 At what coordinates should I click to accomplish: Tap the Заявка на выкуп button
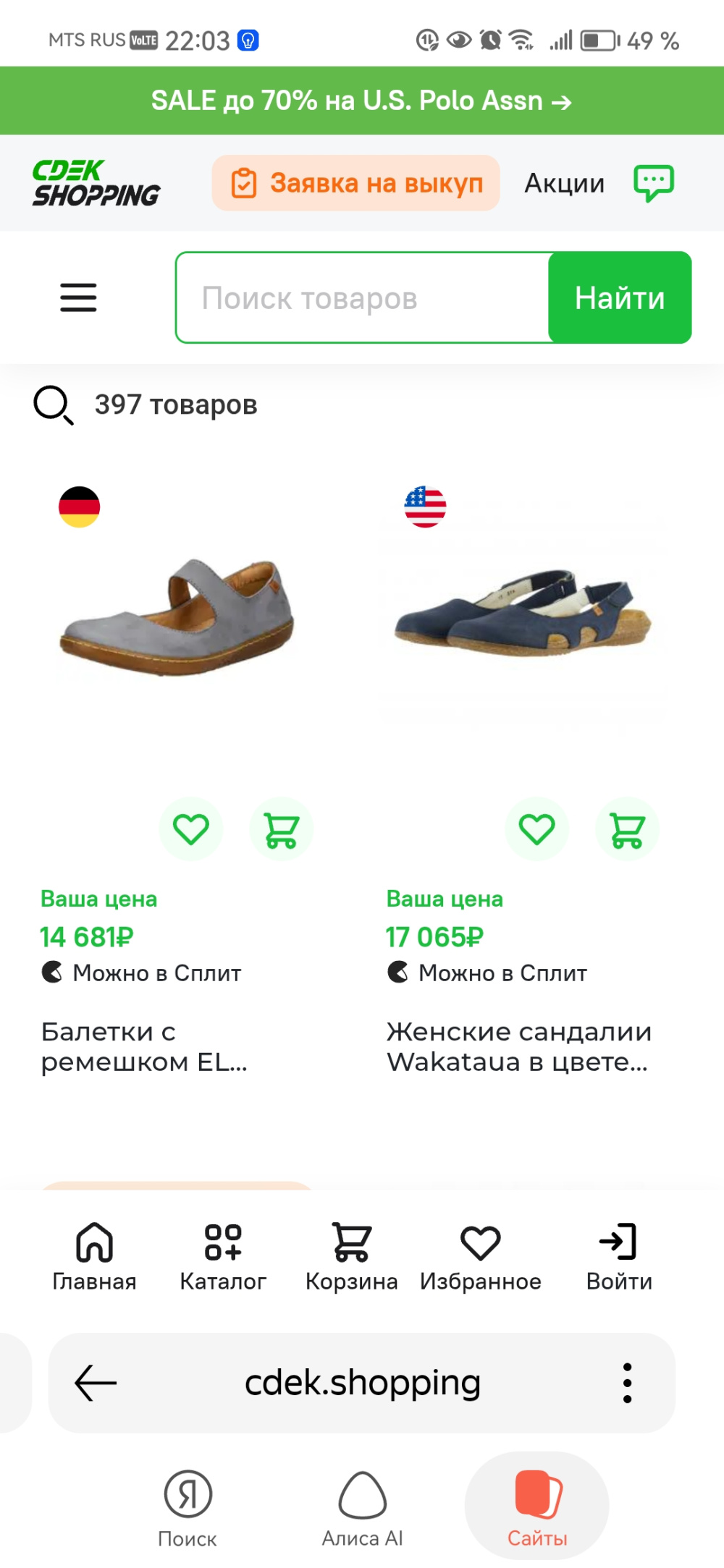(356, 183)
